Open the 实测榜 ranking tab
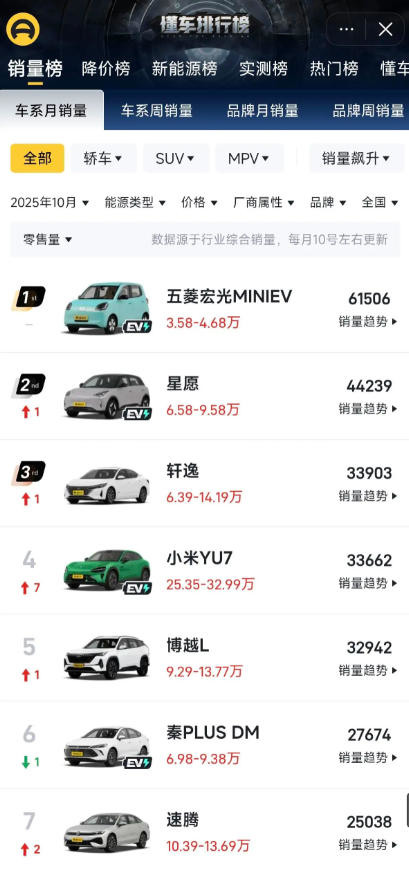Image resolution: width=409 pixels, height=871 pixels. 263,69
